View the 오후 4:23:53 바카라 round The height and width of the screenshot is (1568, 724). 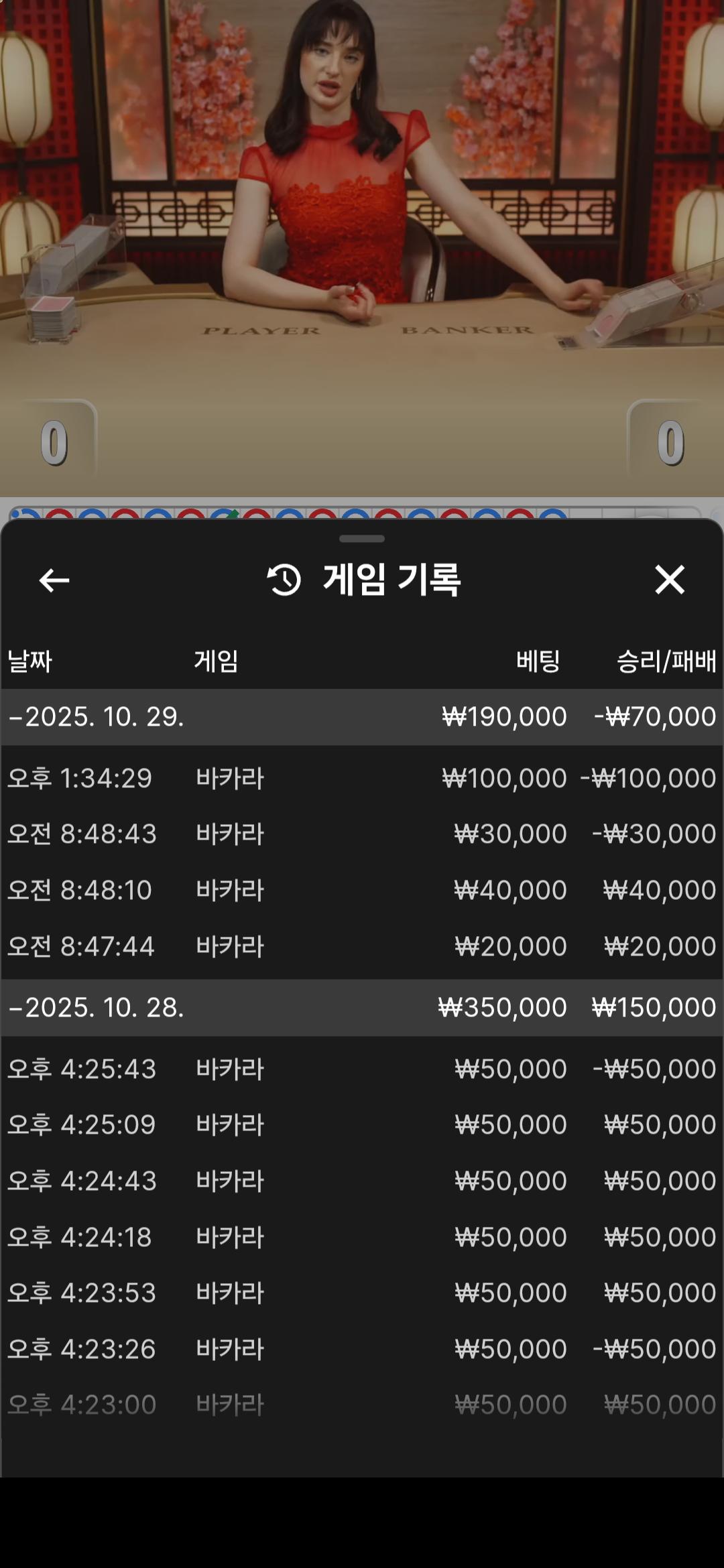coord(362,1293)
